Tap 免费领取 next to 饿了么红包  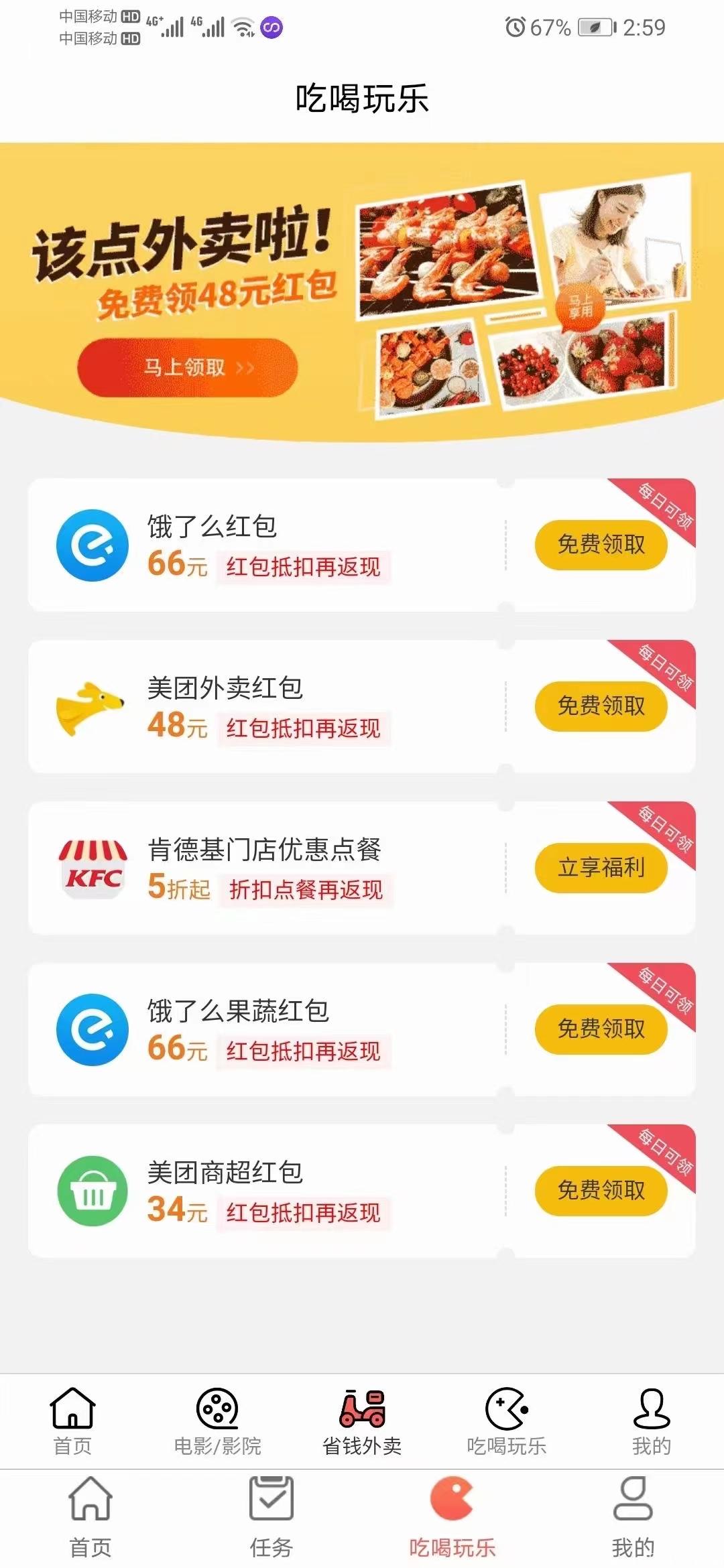click(x=600, y=544)
